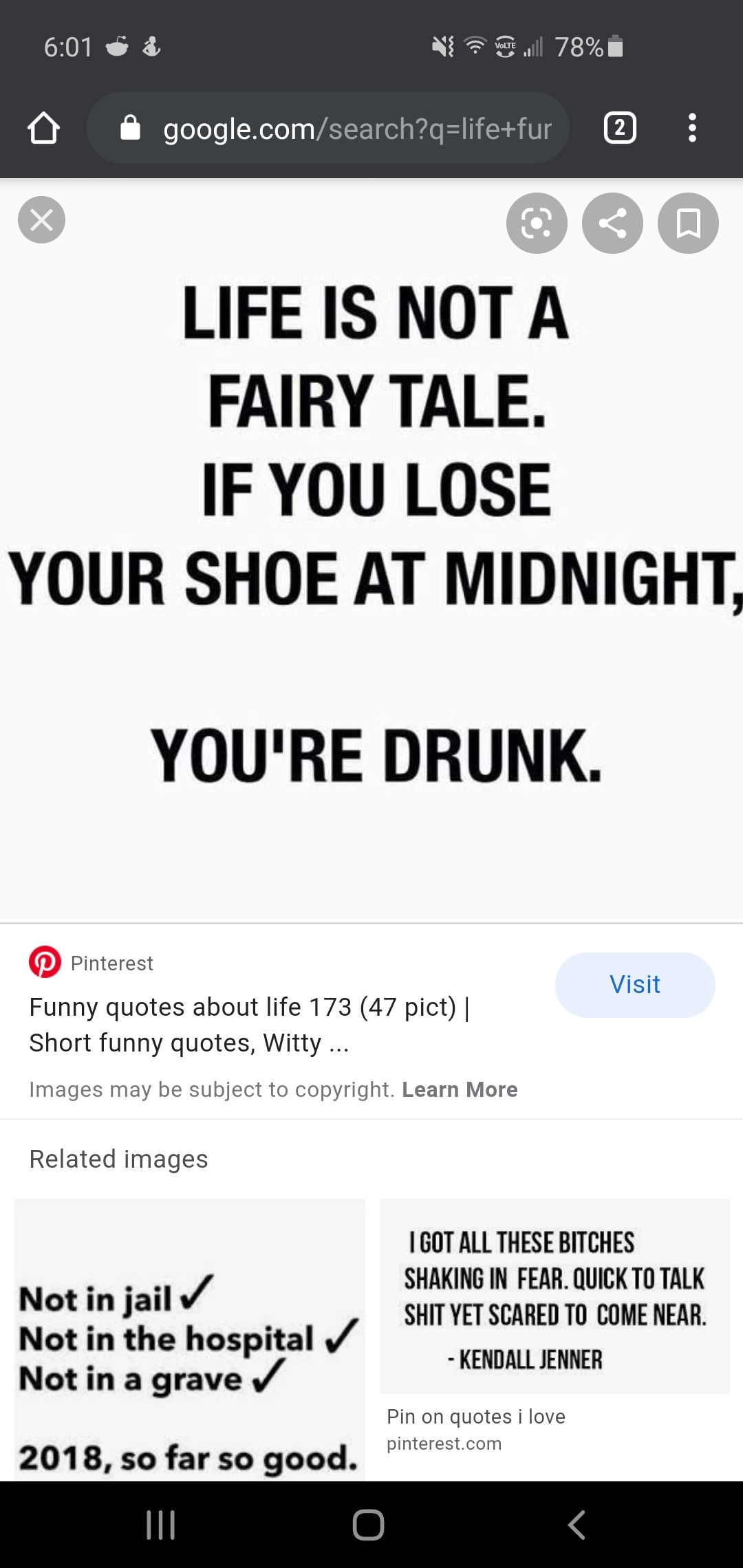
Task: Open the 'Not in jail' related image
Action: (x=189, y=1338)
